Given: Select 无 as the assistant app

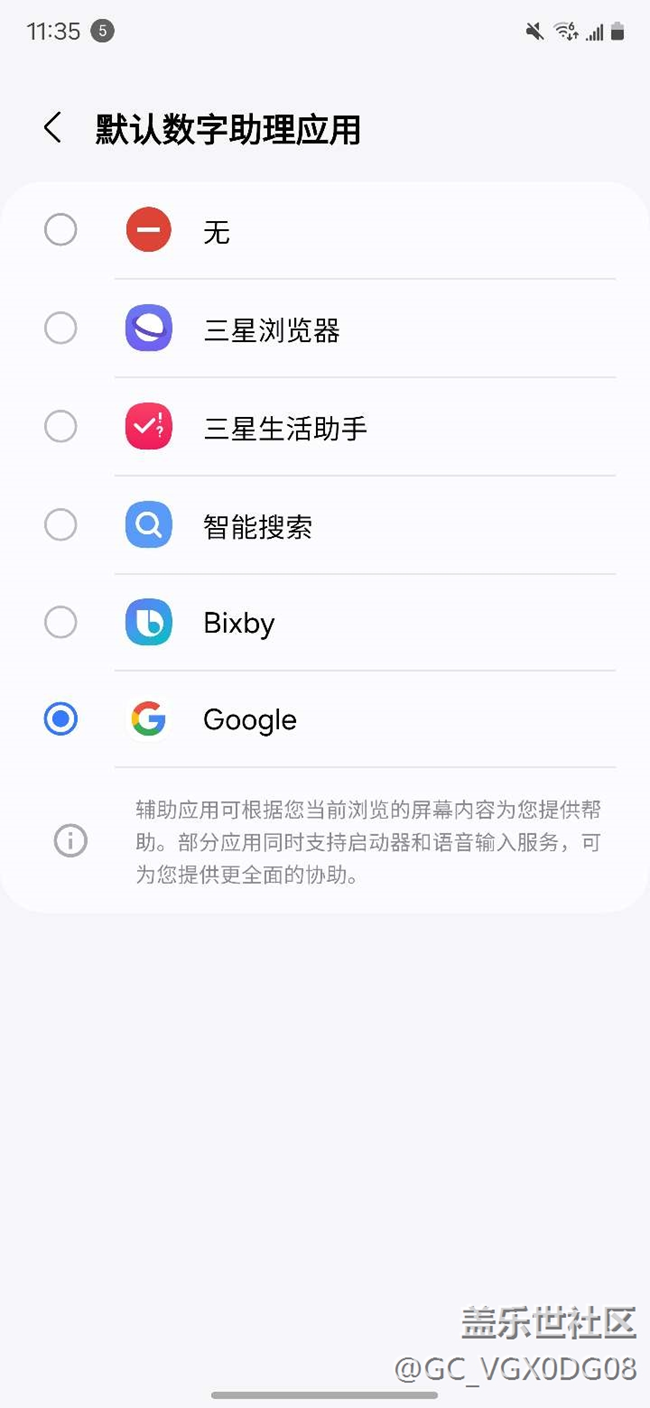Looking at the screenshot, I should point(61,231).
